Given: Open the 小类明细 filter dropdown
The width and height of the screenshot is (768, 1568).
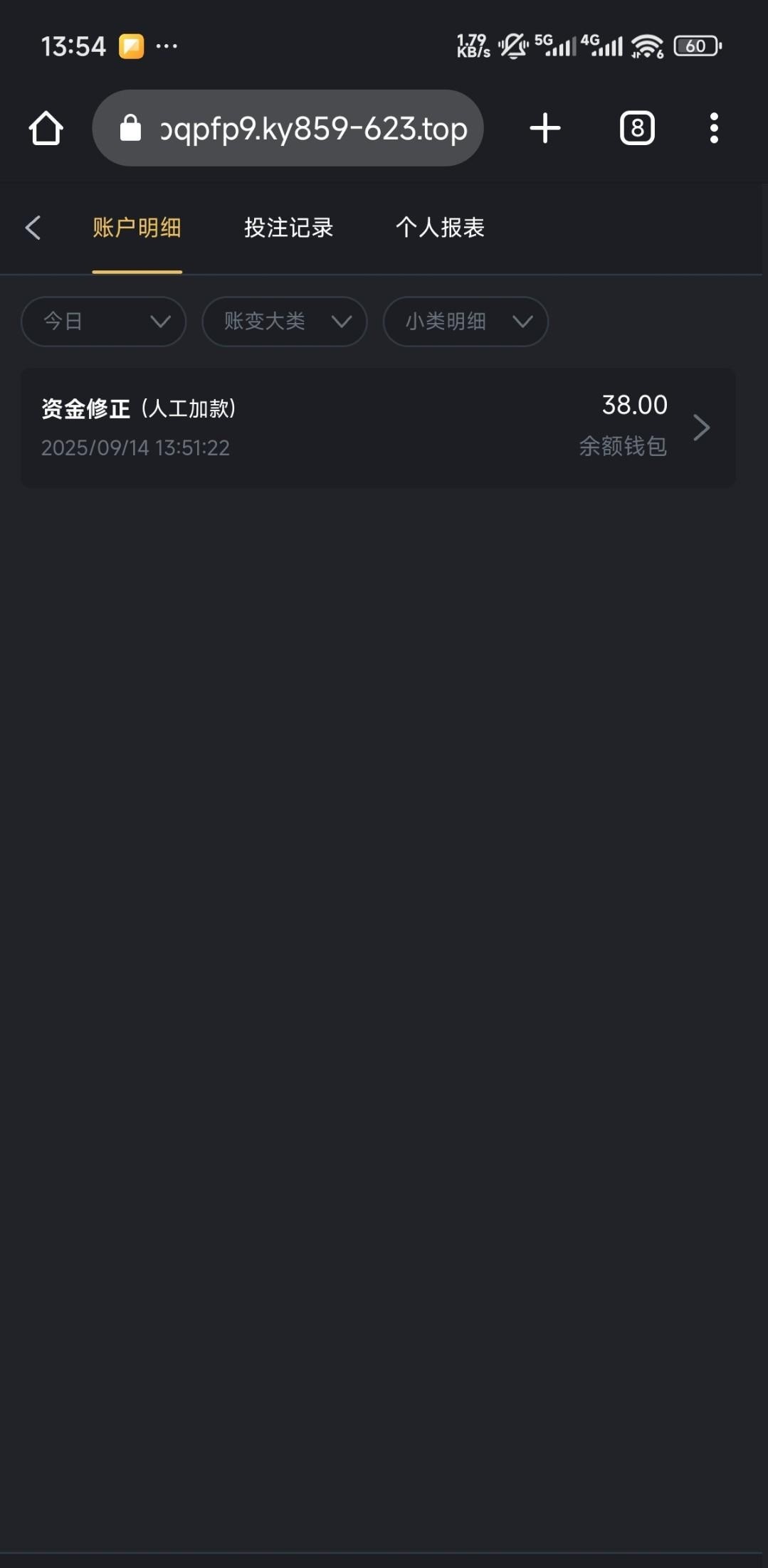Looking at the screenshot, I should (465, 322).
